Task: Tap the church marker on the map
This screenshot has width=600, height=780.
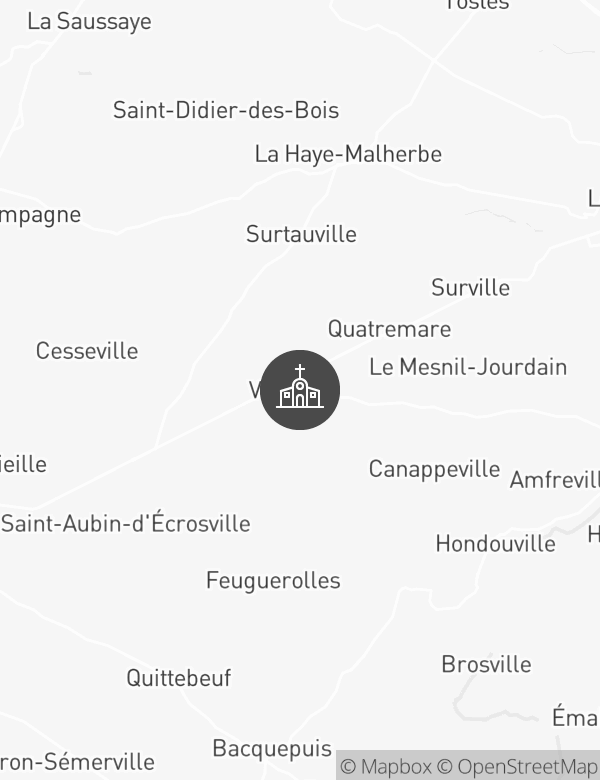Action: pos(300,390)
